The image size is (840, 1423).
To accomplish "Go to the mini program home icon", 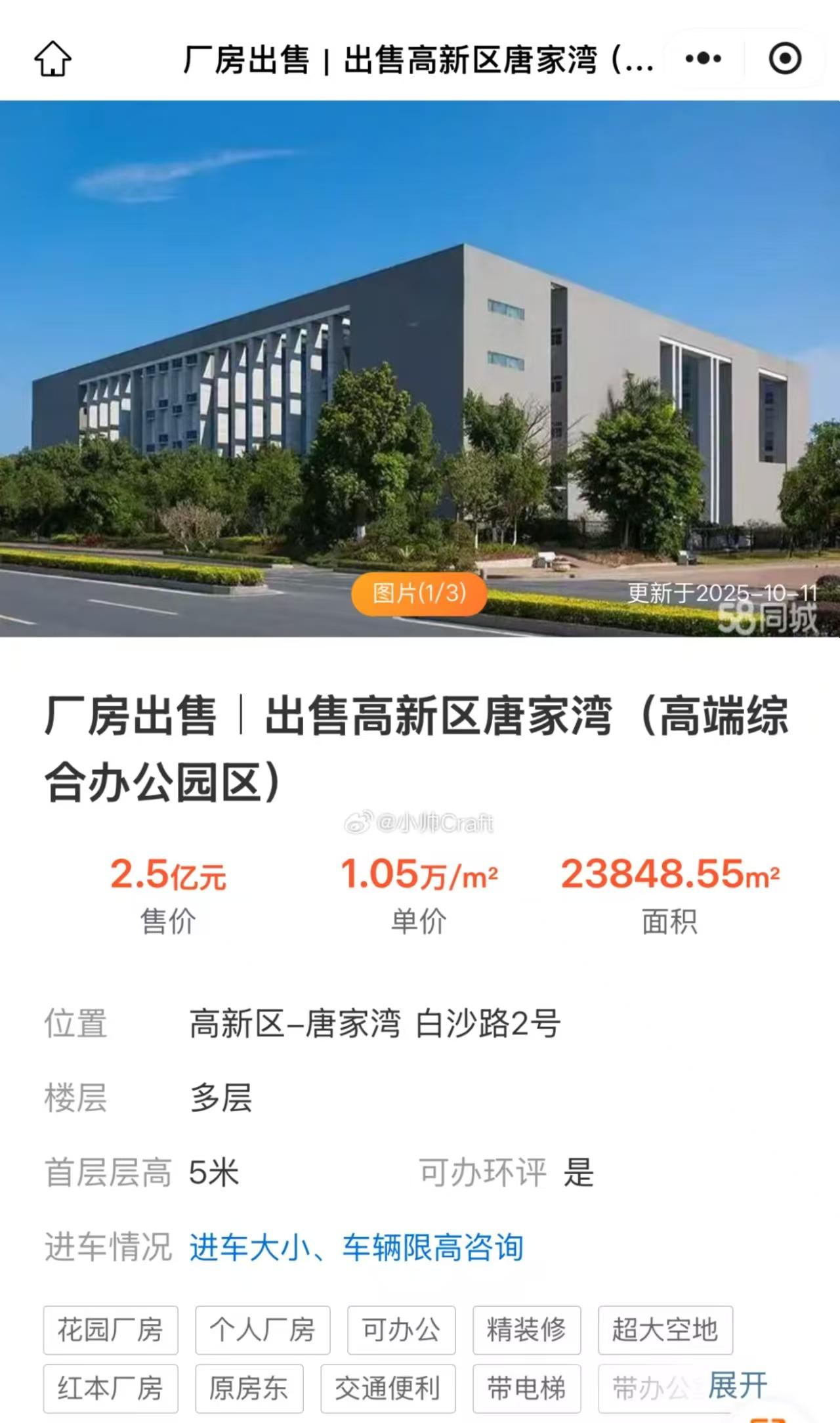I will pos(52,59).
